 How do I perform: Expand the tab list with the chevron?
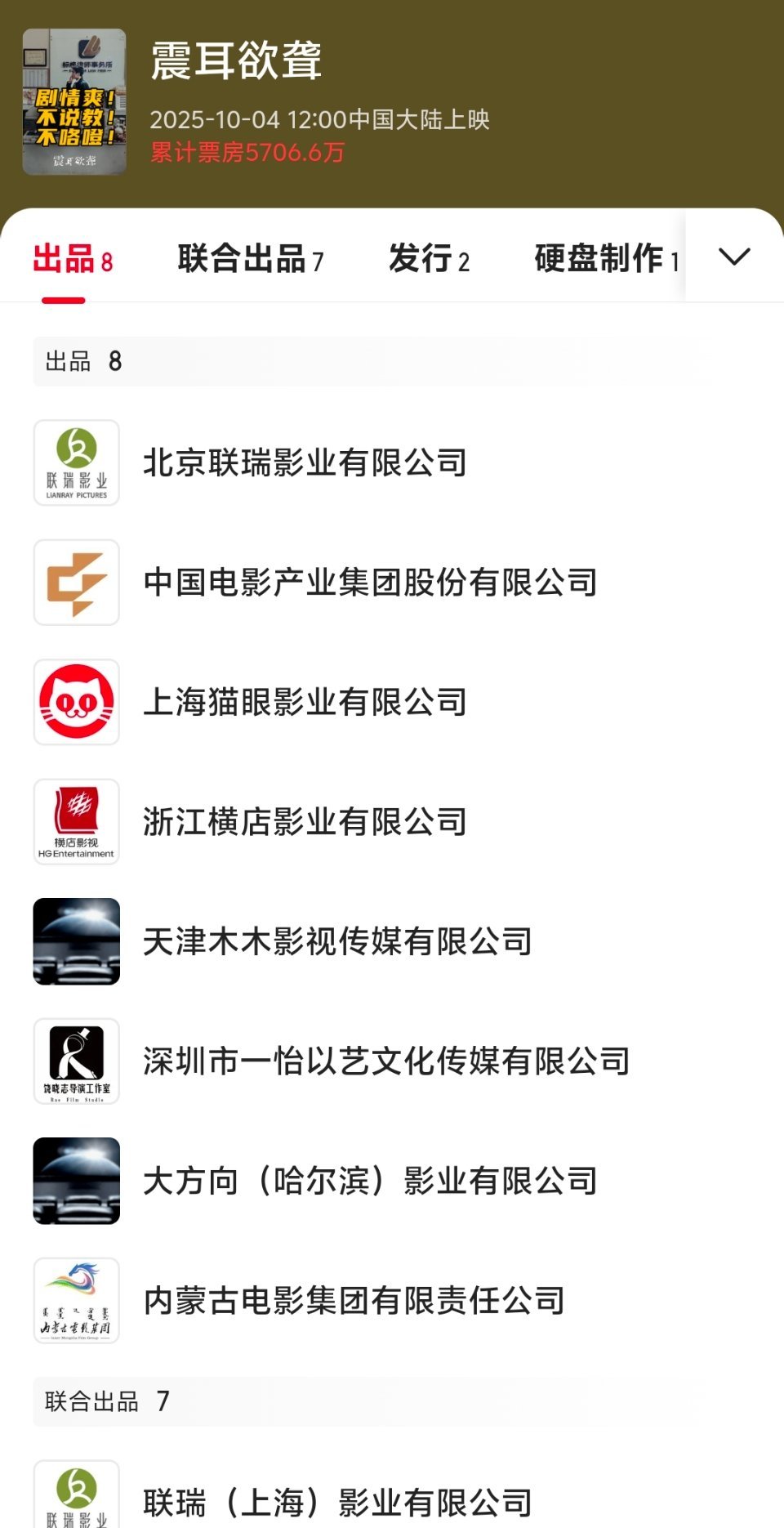coord(733,257)
